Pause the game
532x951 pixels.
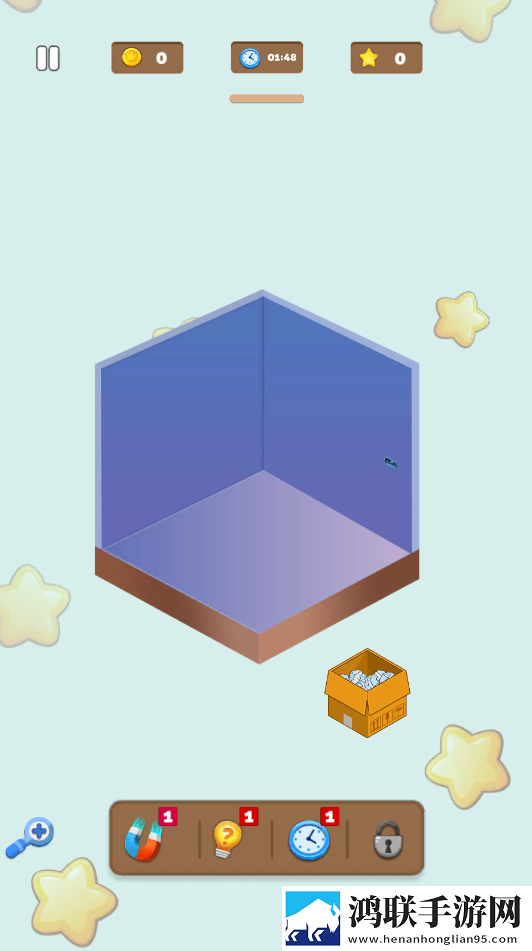(x=48, y=58)
